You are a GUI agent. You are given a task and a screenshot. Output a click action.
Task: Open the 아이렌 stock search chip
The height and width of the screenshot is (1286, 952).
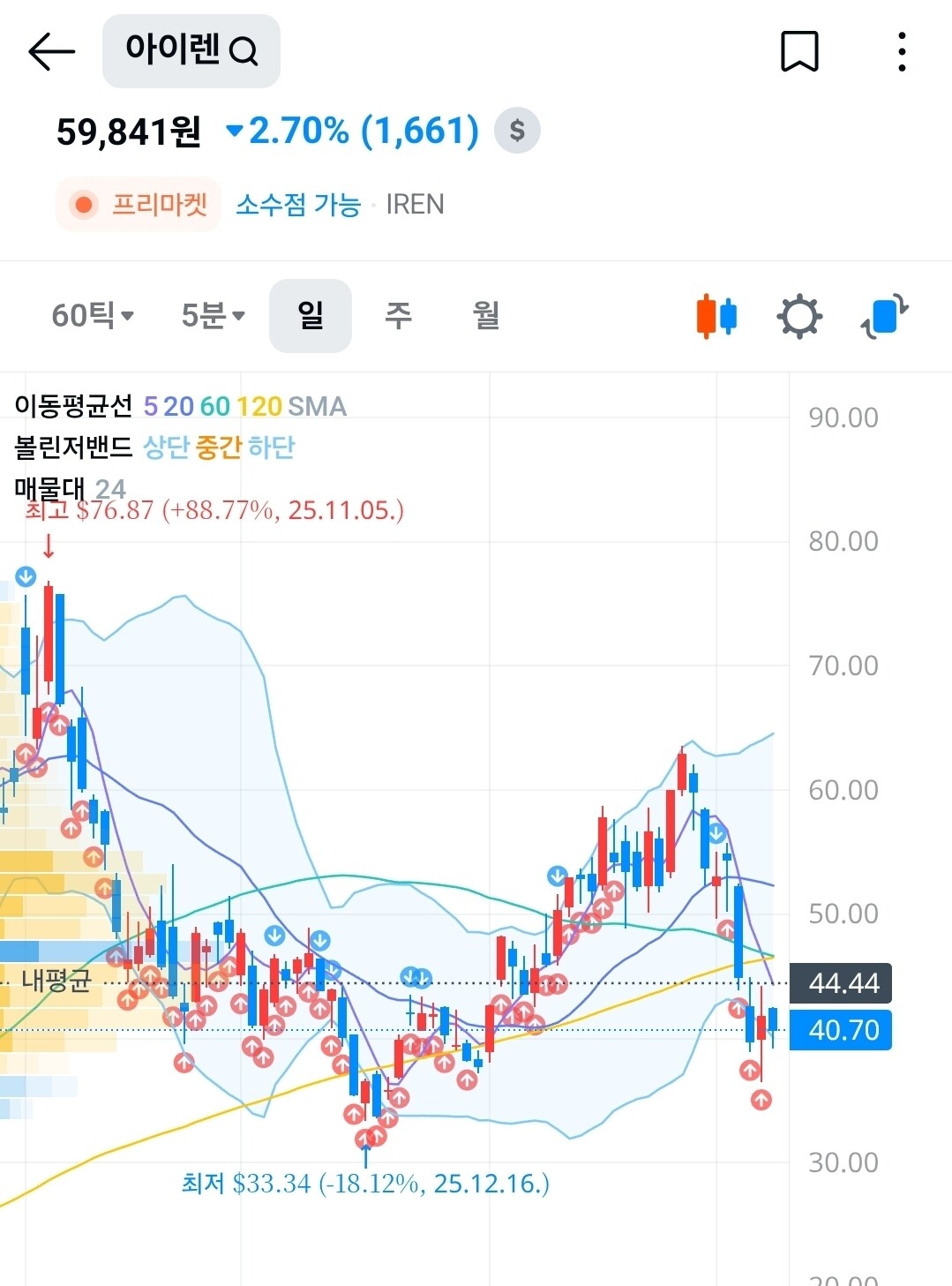click(x=191, y=51)
